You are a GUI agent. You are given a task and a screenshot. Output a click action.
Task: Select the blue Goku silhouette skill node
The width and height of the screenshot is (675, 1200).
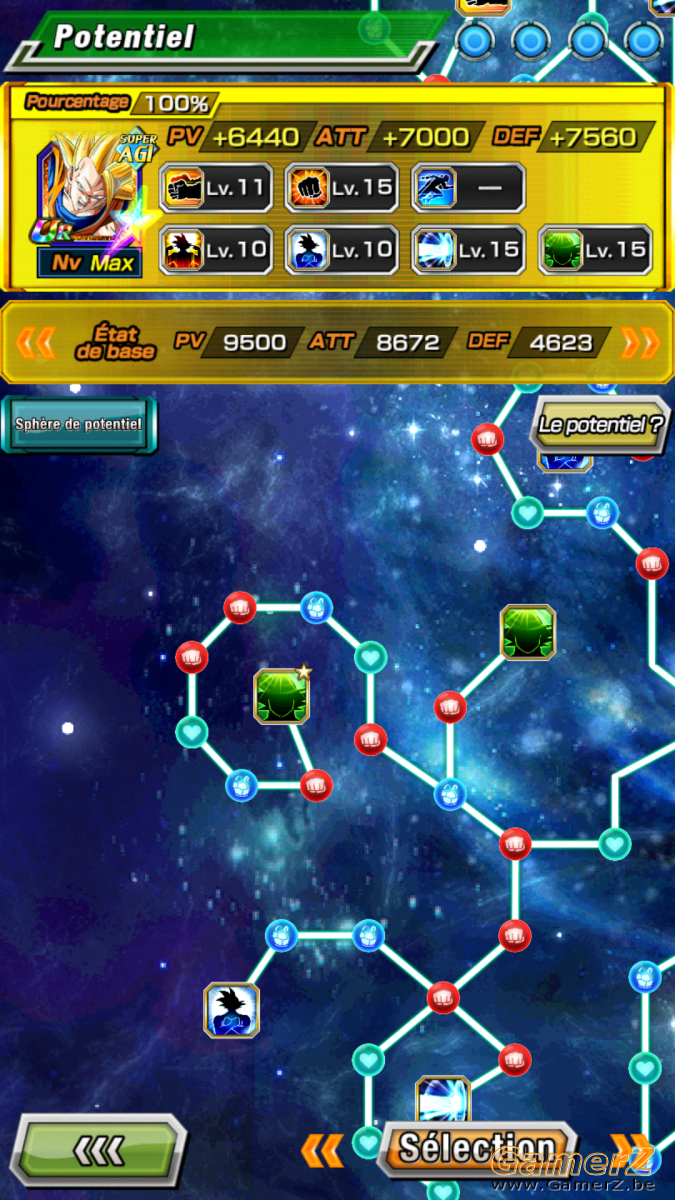click(x=232, y=1010)
